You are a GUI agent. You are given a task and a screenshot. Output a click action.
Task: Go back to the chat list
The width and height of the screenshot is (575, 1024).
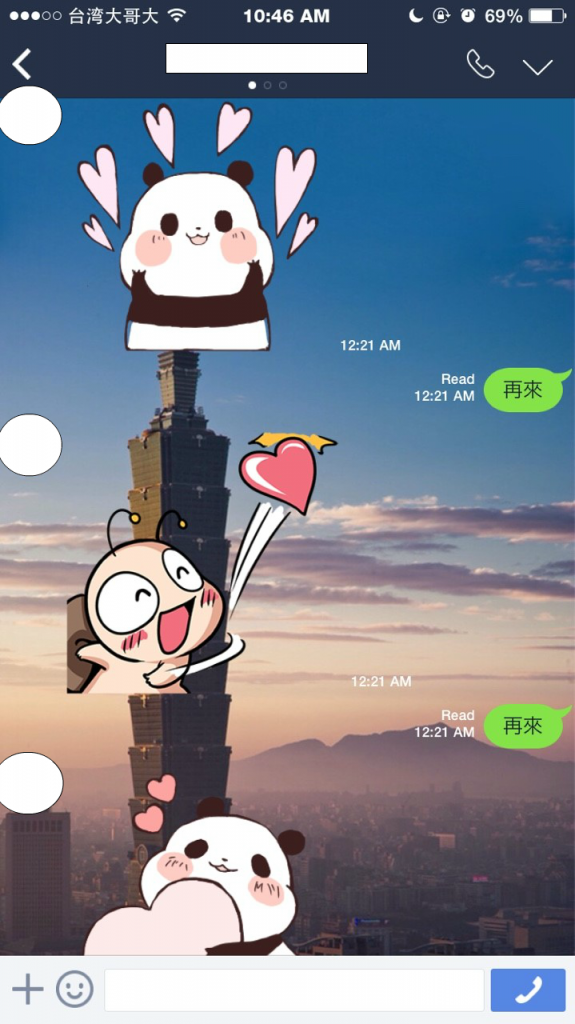pyautogui.click(x=22, y=64)
